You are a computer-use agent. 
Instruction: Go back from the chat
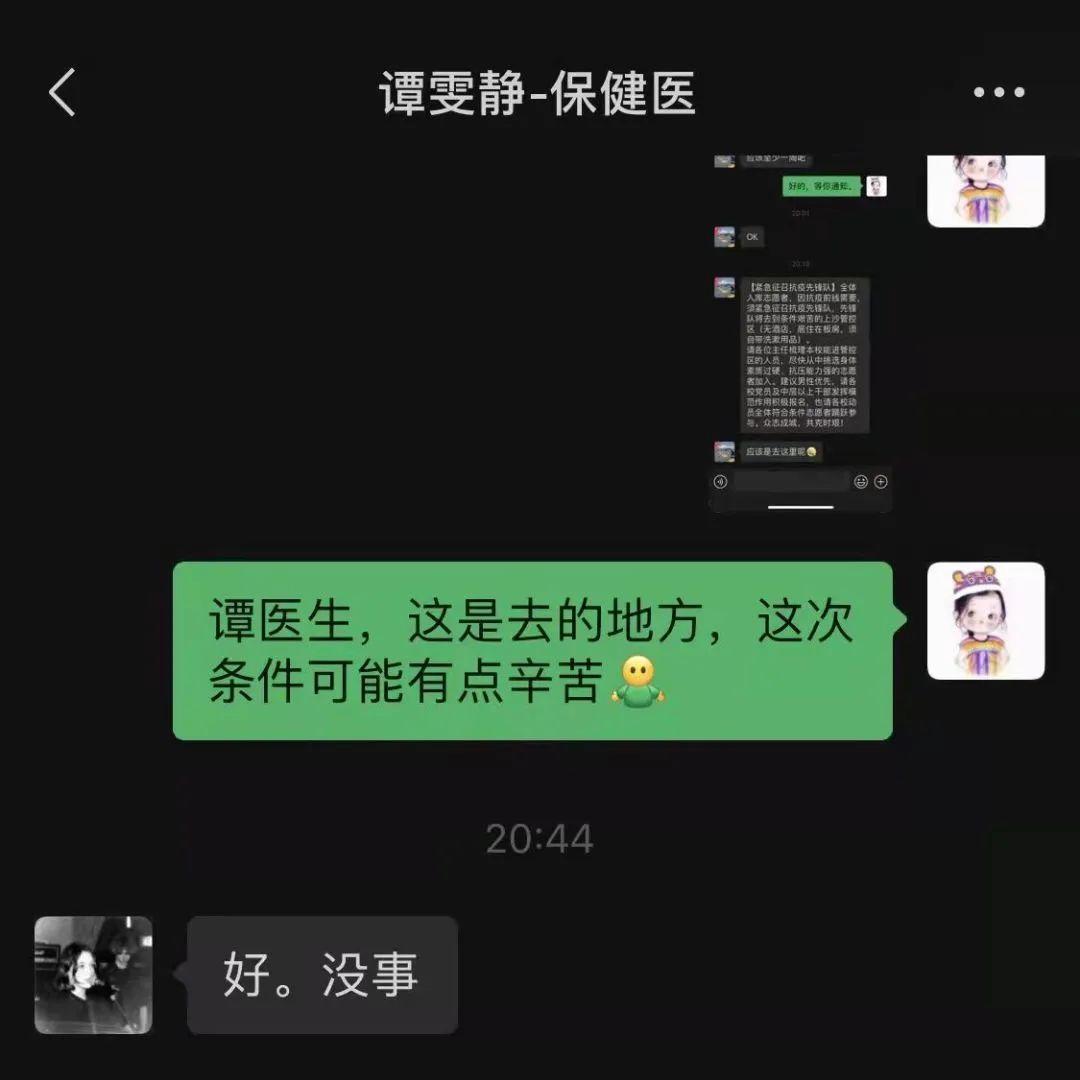tap(62, 94)
